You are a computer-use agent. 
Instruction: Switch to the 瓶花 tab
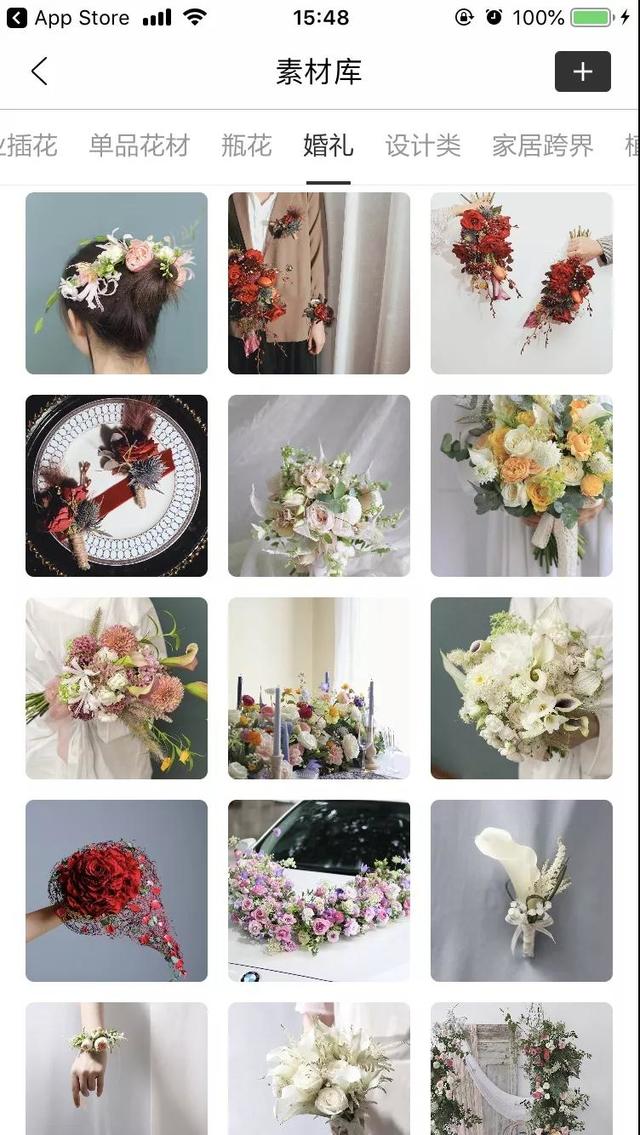[x=246, y=146]
